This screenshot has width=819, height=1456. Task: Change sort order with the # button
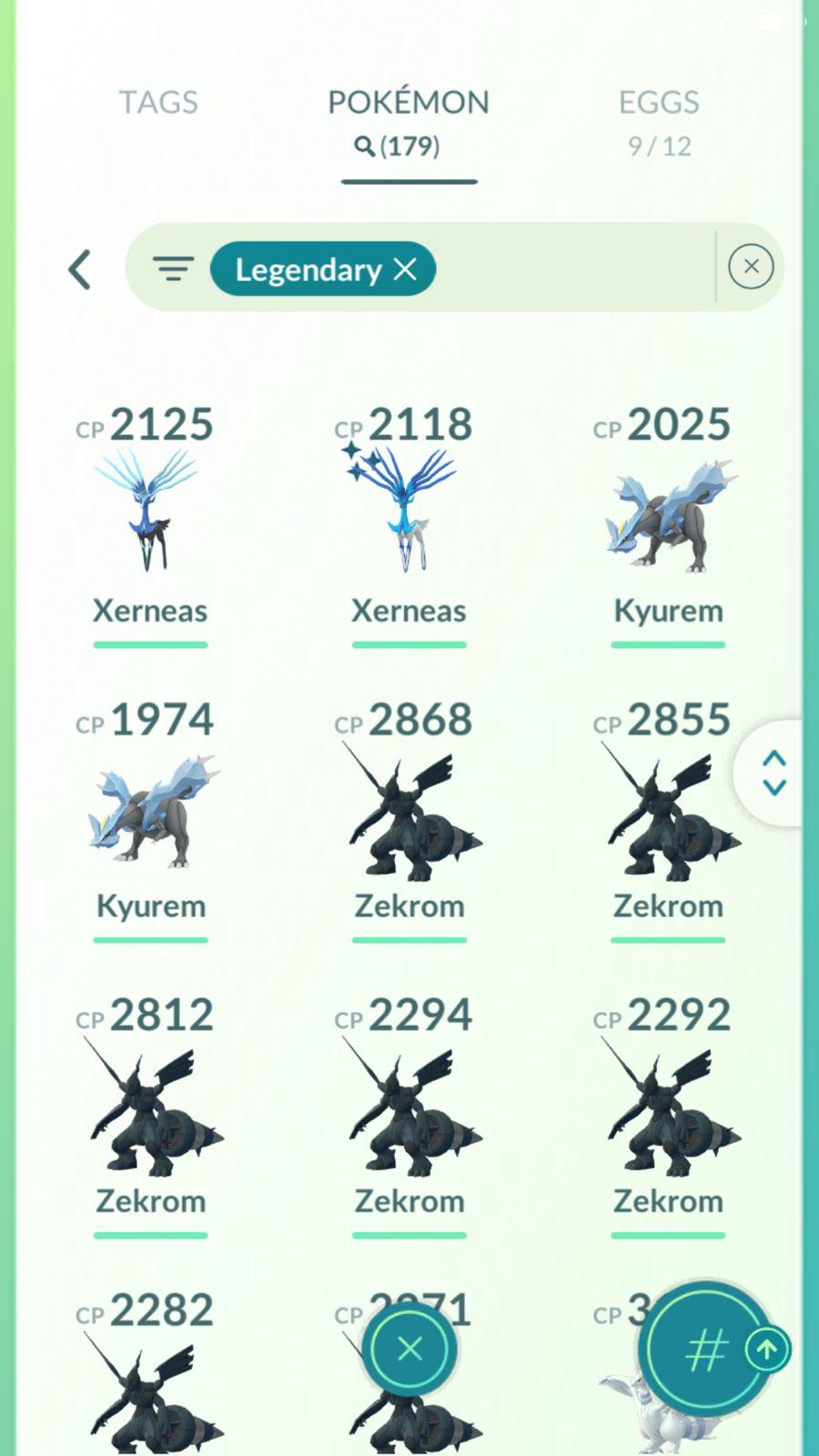(x=705, y=1350)
